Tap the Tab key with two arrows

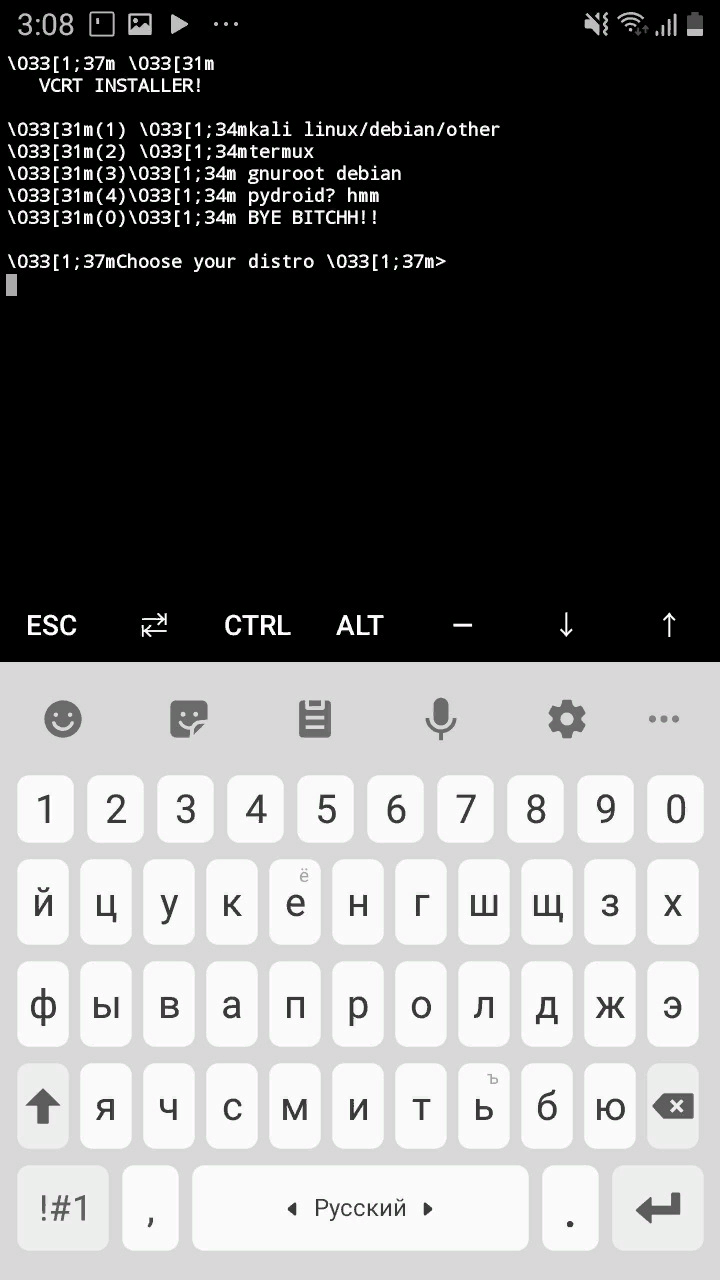(154, 625)
